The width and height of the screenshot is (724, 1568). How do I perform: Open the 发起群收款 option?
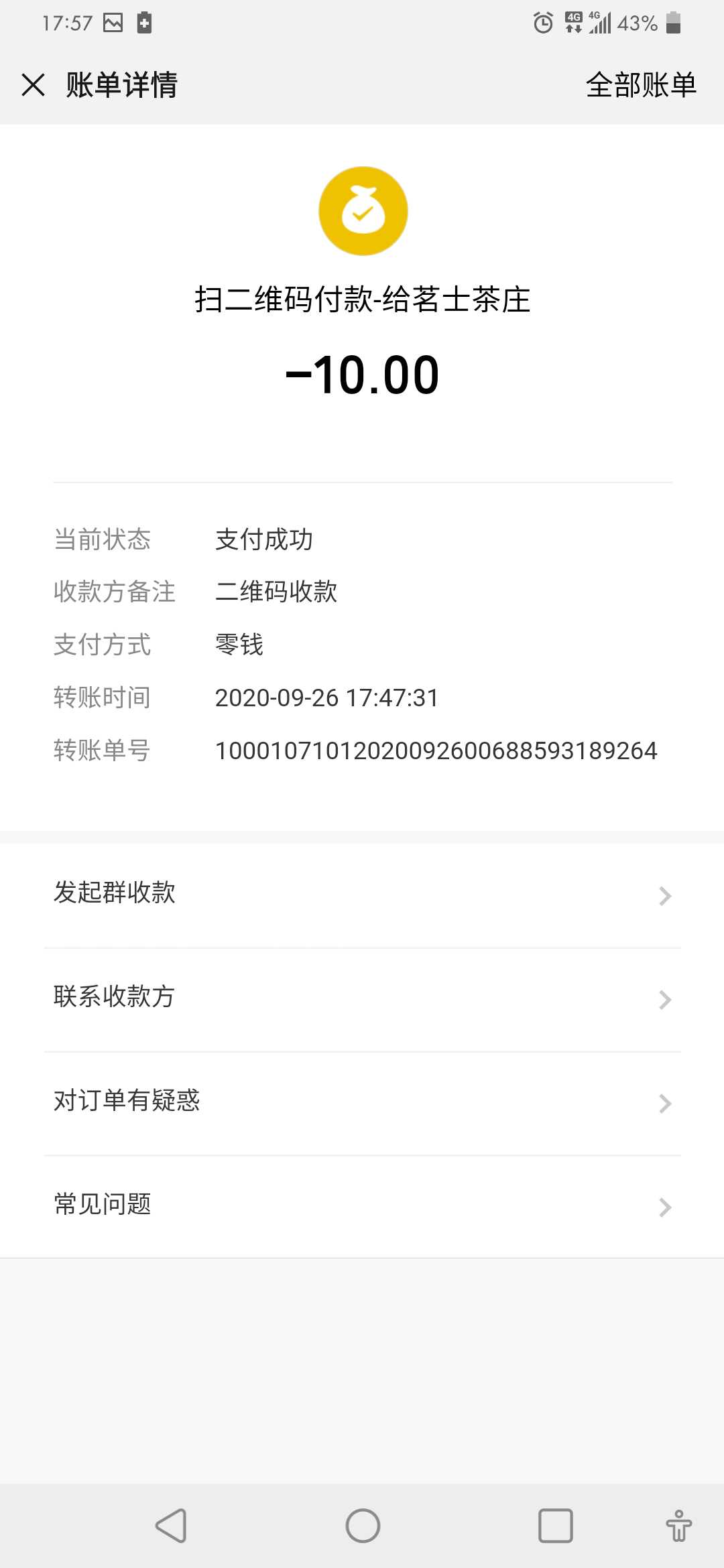pos(362,895)
